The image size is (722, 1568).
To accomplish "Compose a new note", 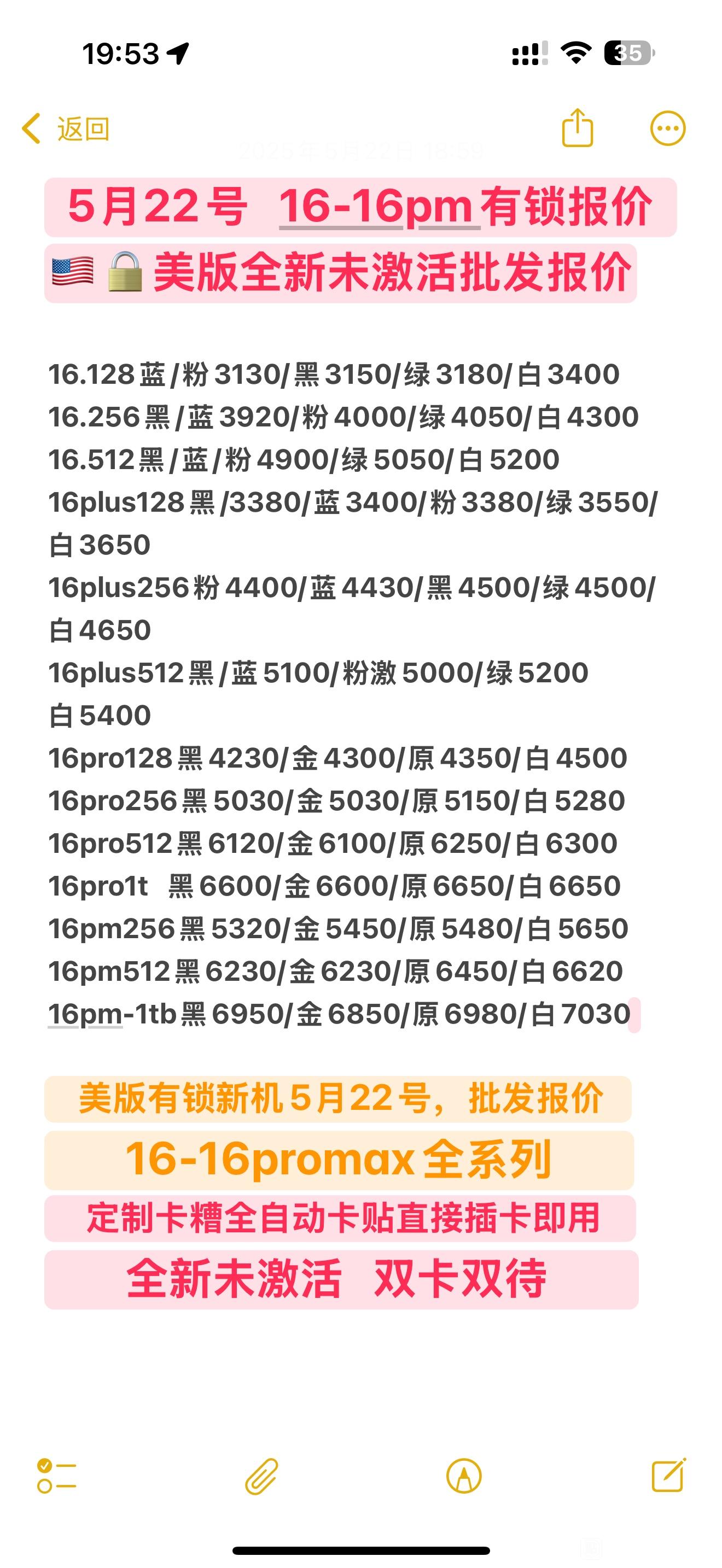I will (668, 1475).
